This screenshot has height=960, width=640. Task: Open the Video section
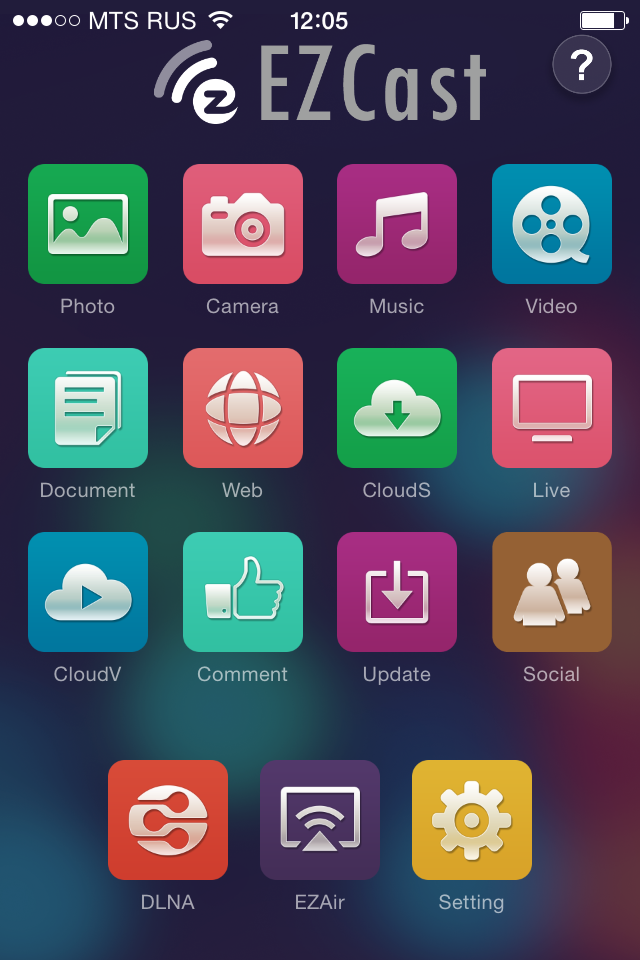[x=552, y=224]
